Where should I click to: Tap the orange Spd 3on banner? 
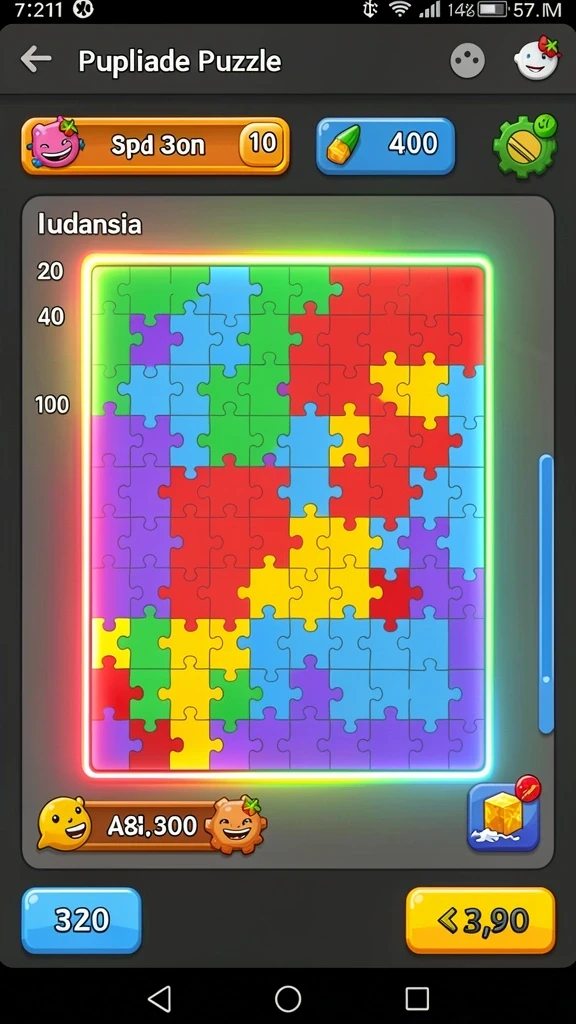point(155,146)
